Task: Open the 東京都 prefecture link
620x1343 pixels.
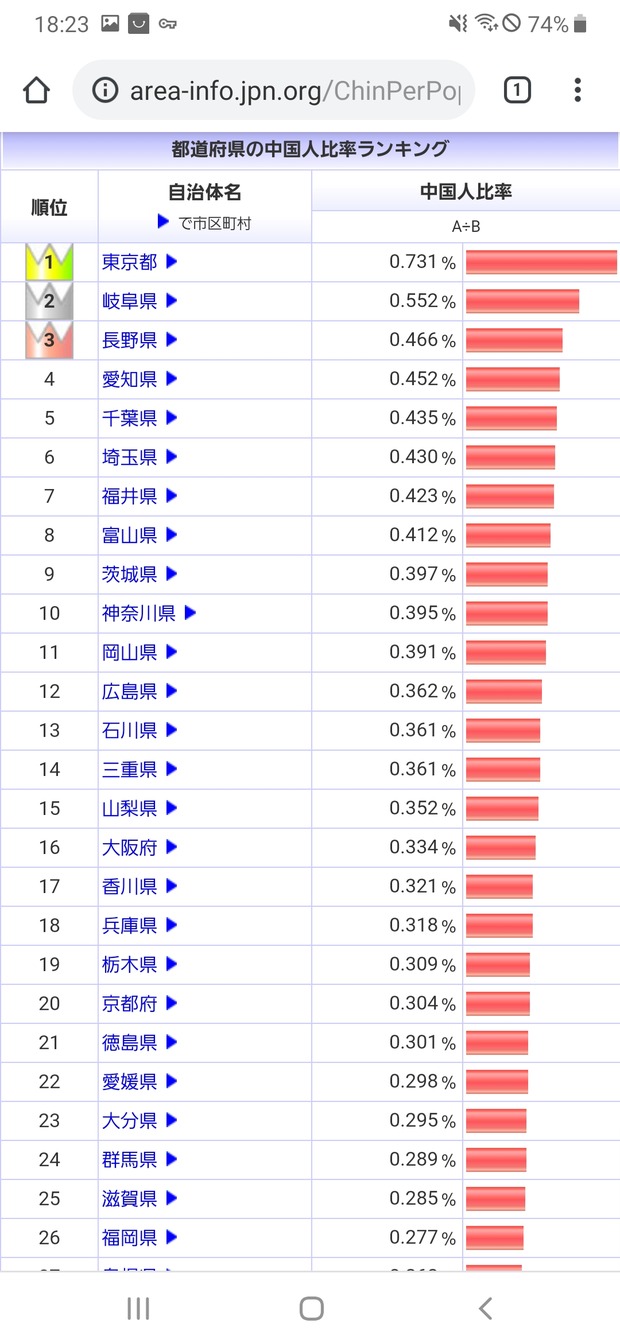Action: click(130, 262)
